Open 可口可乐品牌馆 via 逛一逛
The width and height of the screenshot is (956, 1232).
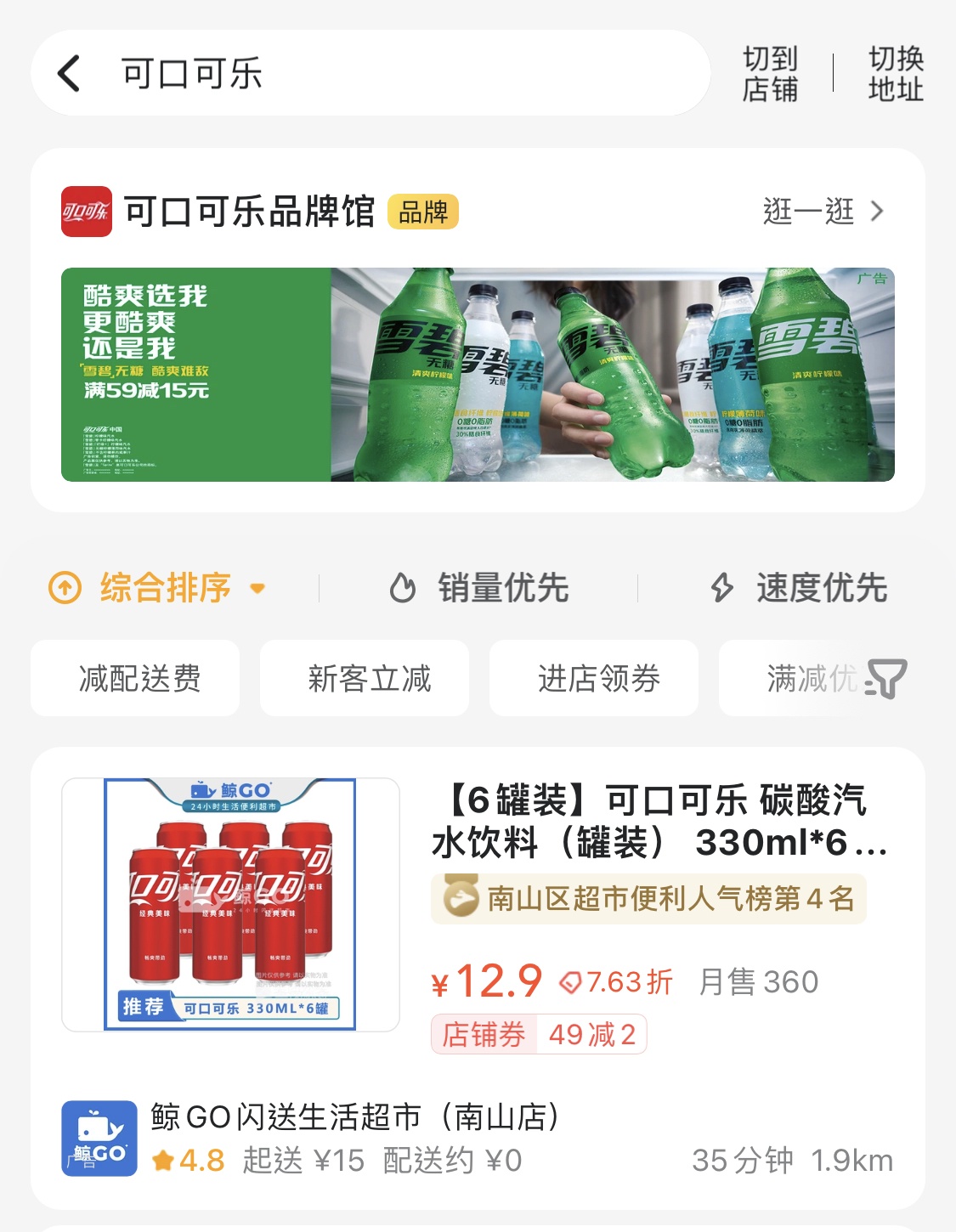(823, 211)
